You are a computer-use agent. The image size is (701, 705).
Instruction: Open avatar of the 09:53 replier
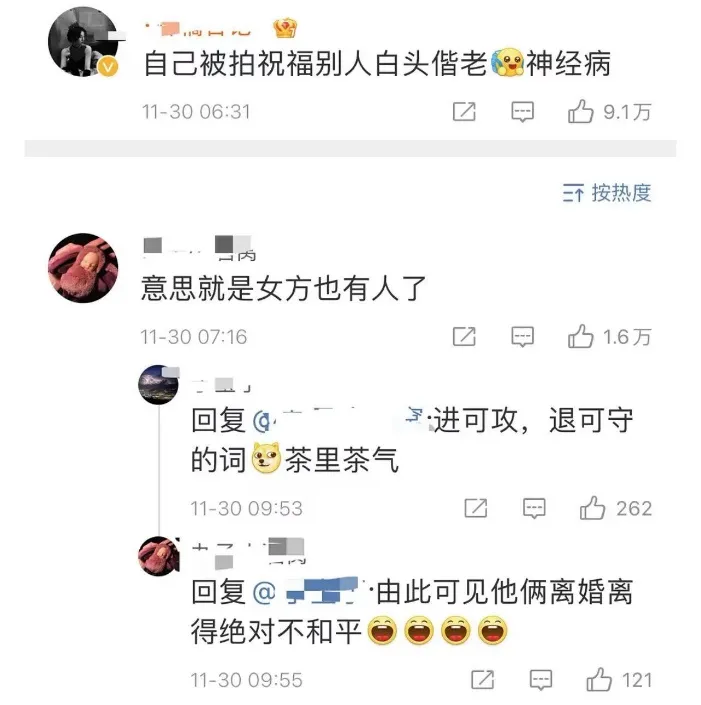(x=158, y=385)
